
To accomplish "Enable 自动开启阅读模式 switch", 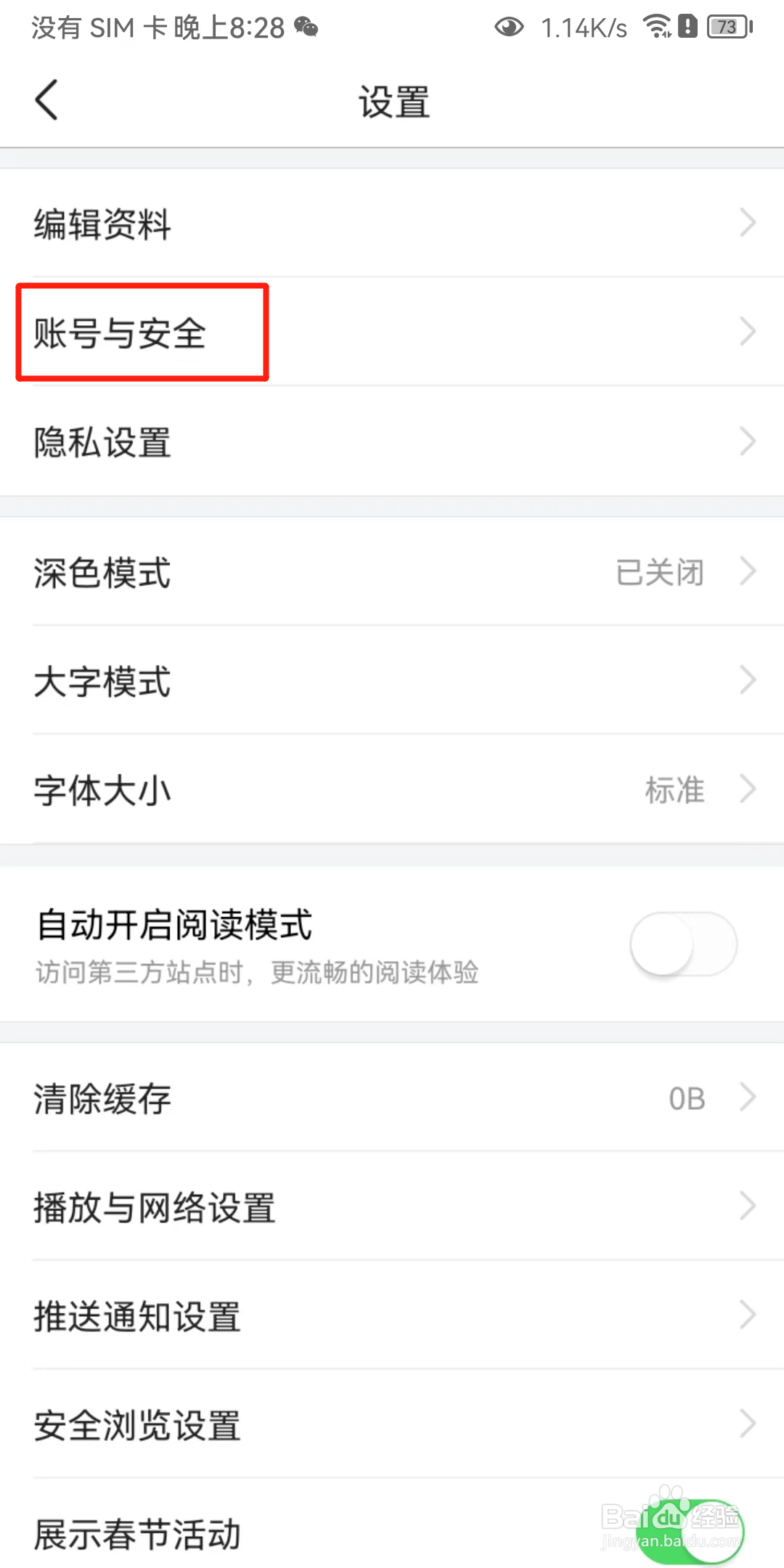I will 683,945.
